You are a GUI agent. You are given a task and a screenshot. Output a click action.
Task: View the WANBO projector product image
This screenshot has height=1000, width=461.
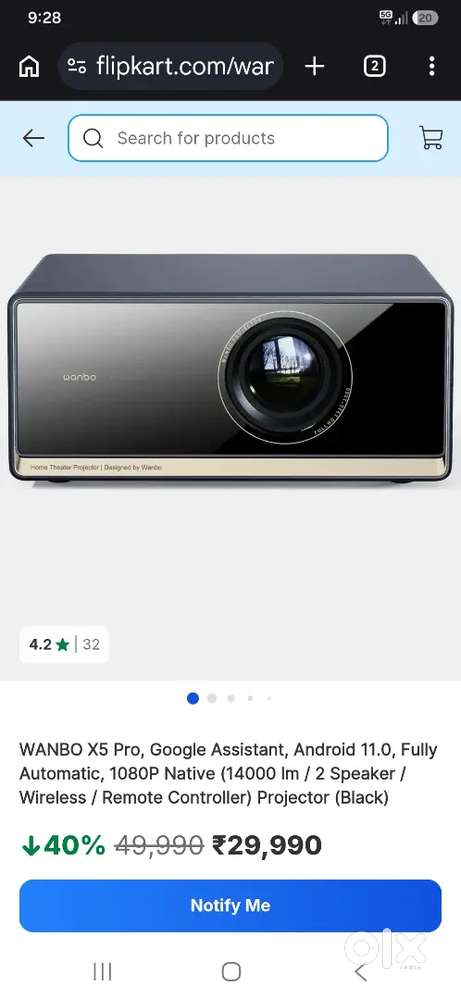(230, 367)
